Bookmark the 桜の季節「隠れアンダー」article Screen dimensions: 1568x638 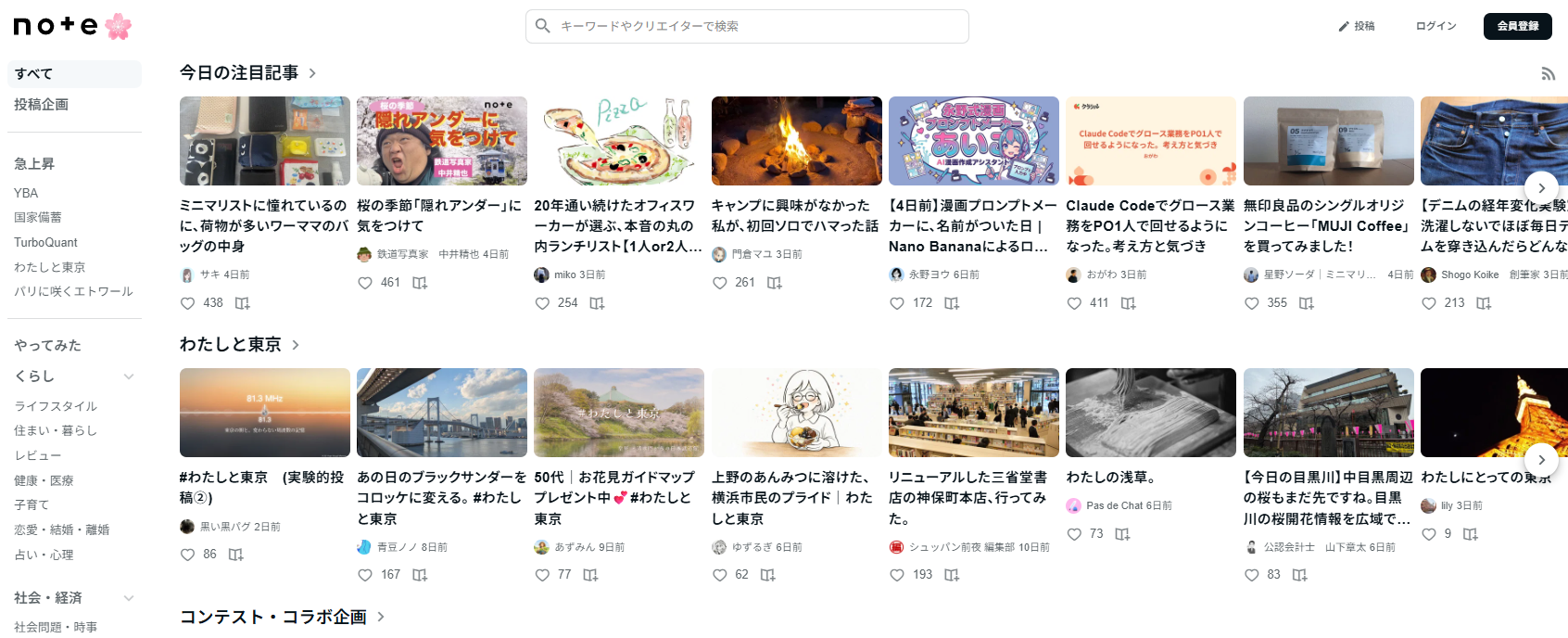click(420, 283)
